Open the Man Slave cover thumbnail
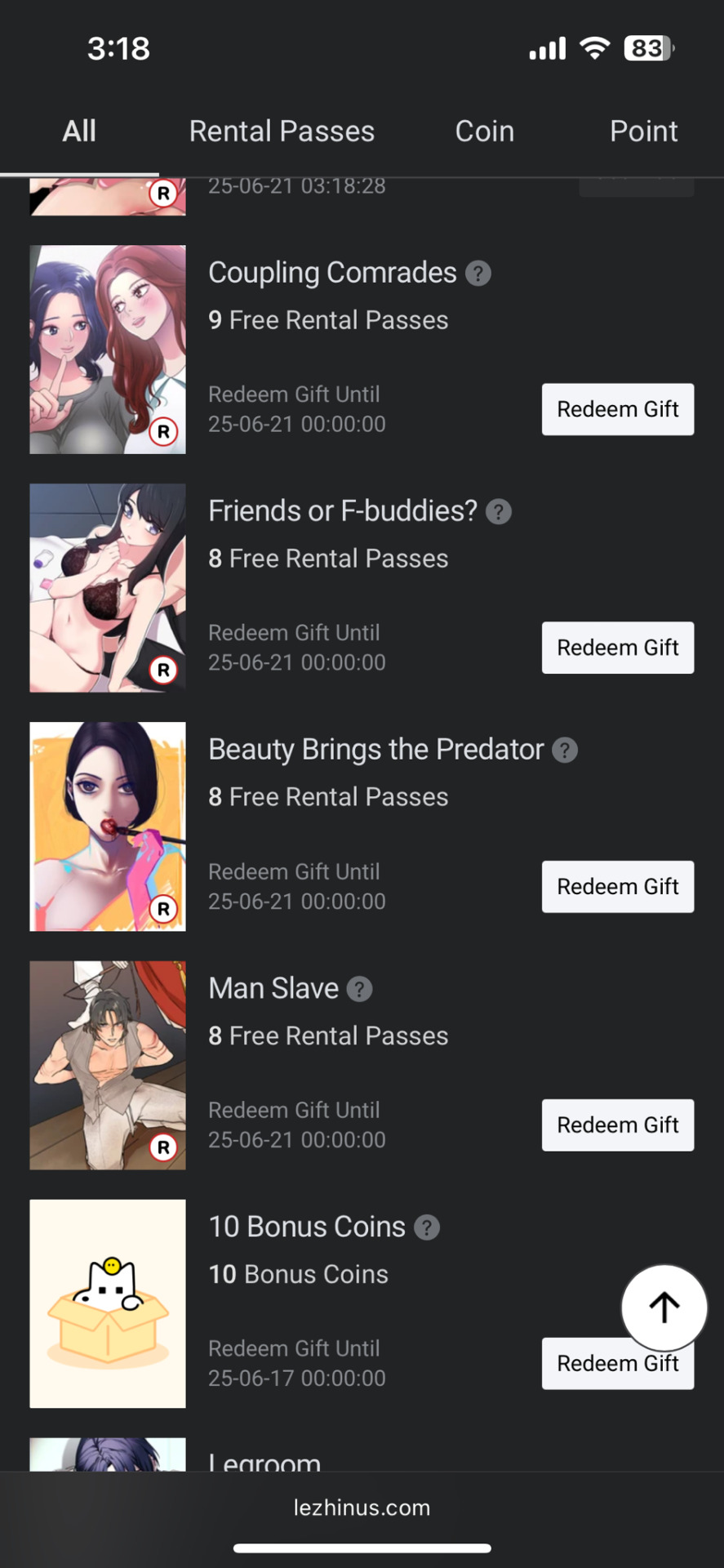 (x=108, y=1065)
